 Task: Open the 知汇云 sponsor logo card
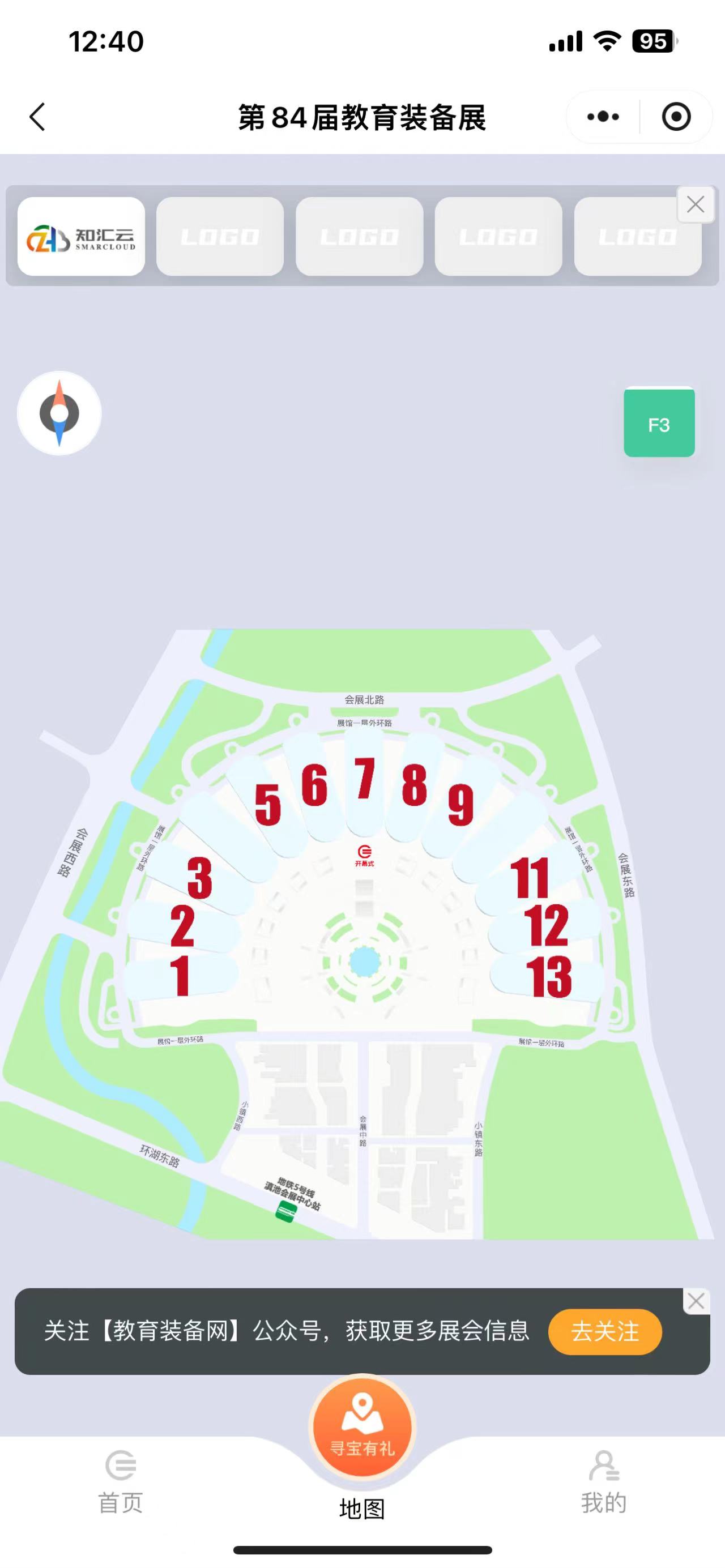click(x=81, y=236)
